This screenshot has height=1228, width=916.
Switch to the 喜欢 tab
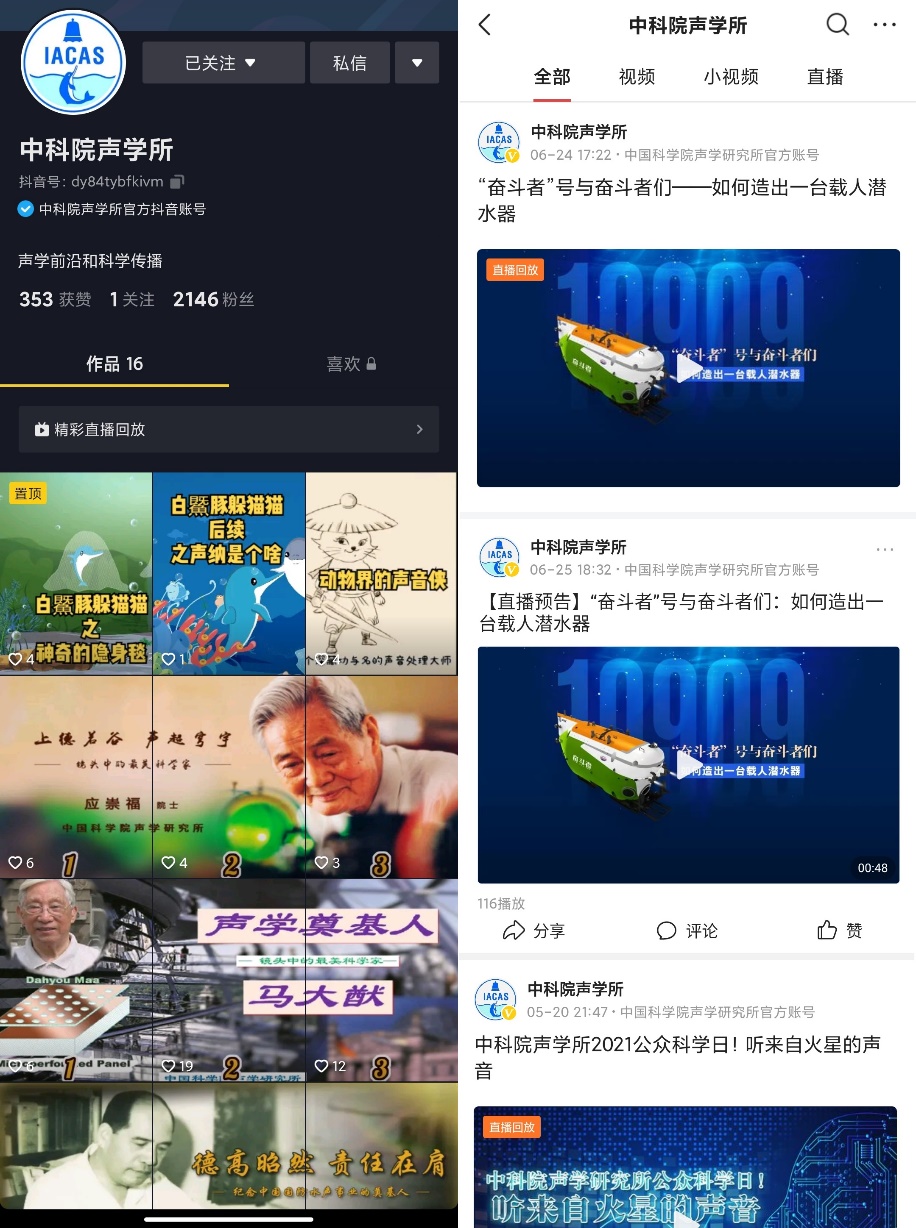pyautogui.click(x=350, y=364)
